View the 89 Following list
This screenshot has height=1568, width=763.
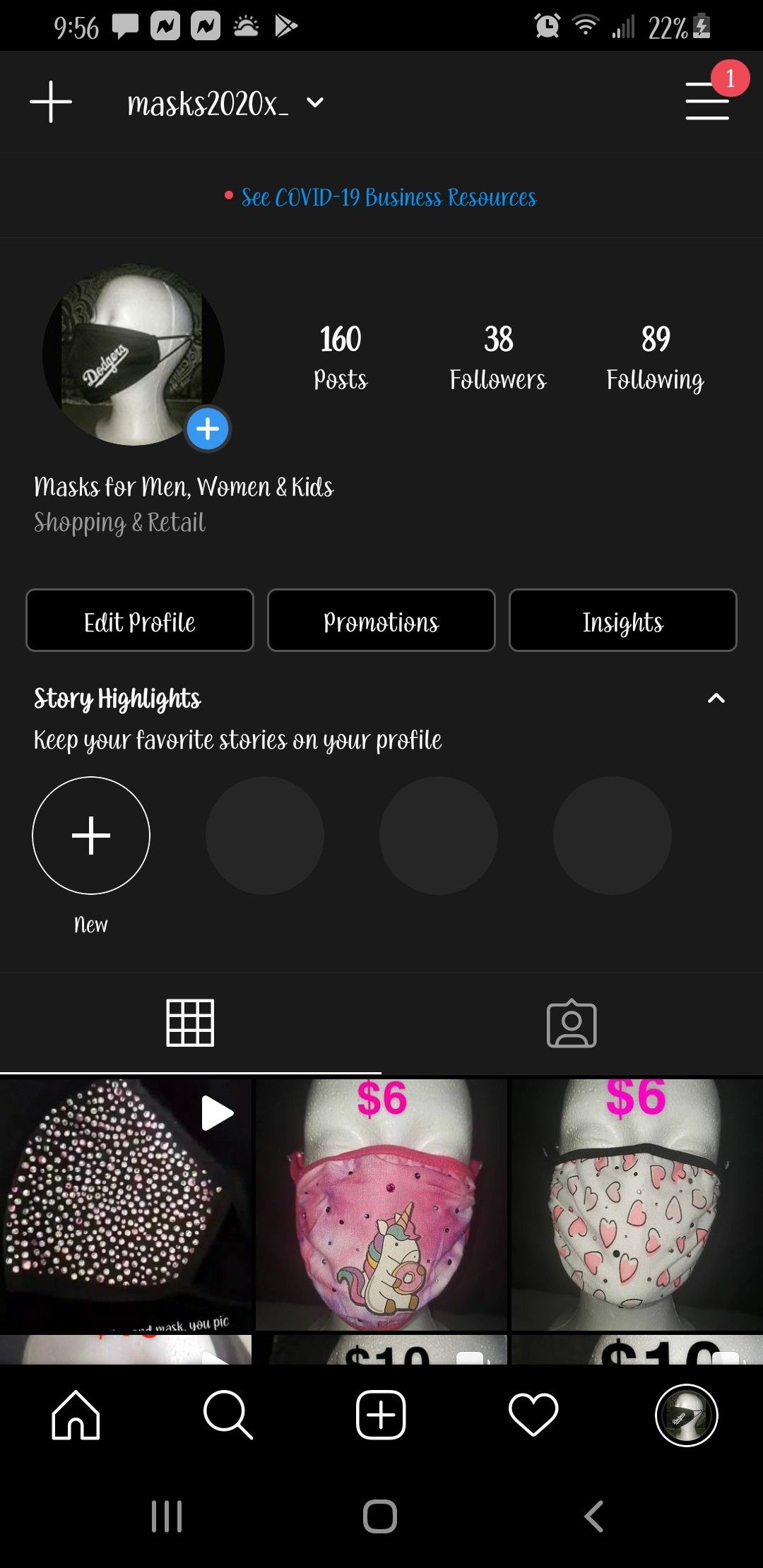pos(655,357)
